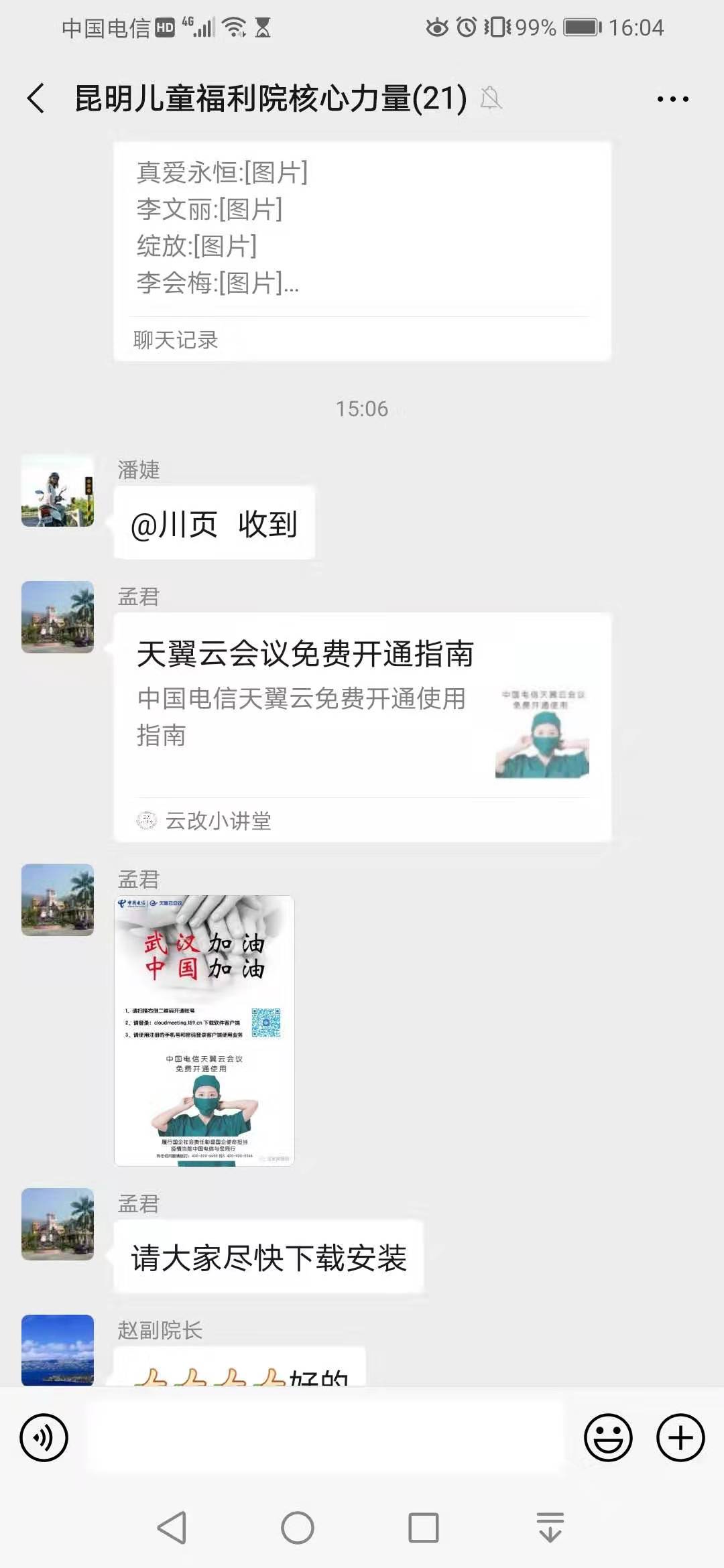Go to the phone's home screen
This screenshot has height=1568, width=724.
[298, 1528]
